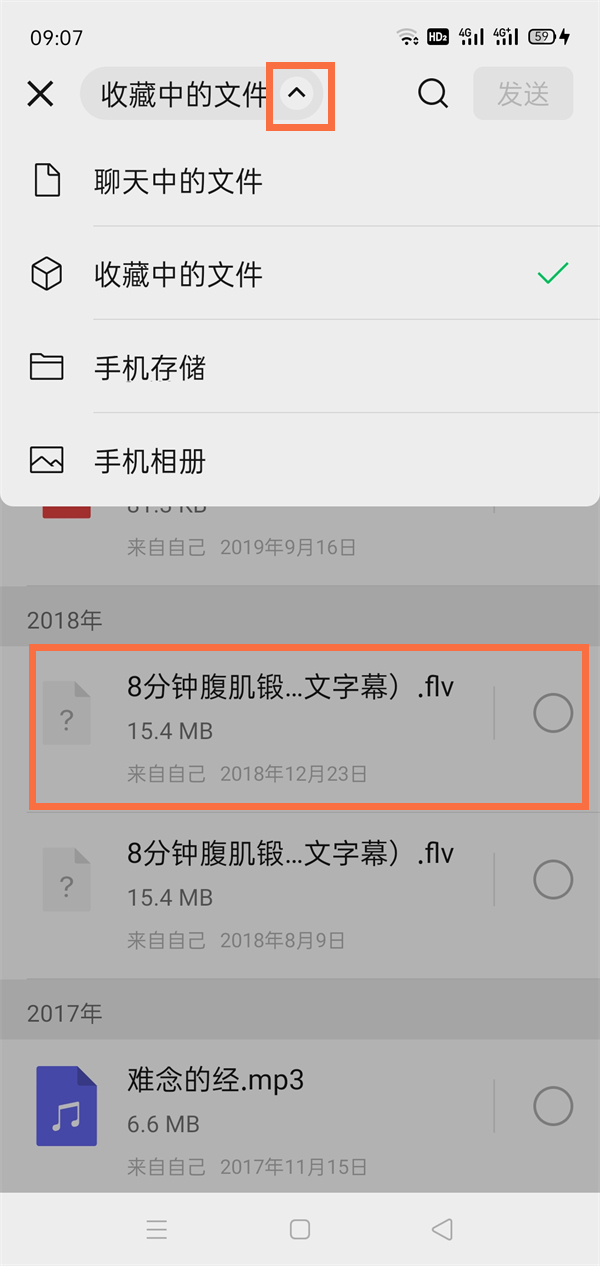This screenshot has height=1266, width=600.
Task: Select the flv file dated 2018年12月23日
Action: [553, 713]
